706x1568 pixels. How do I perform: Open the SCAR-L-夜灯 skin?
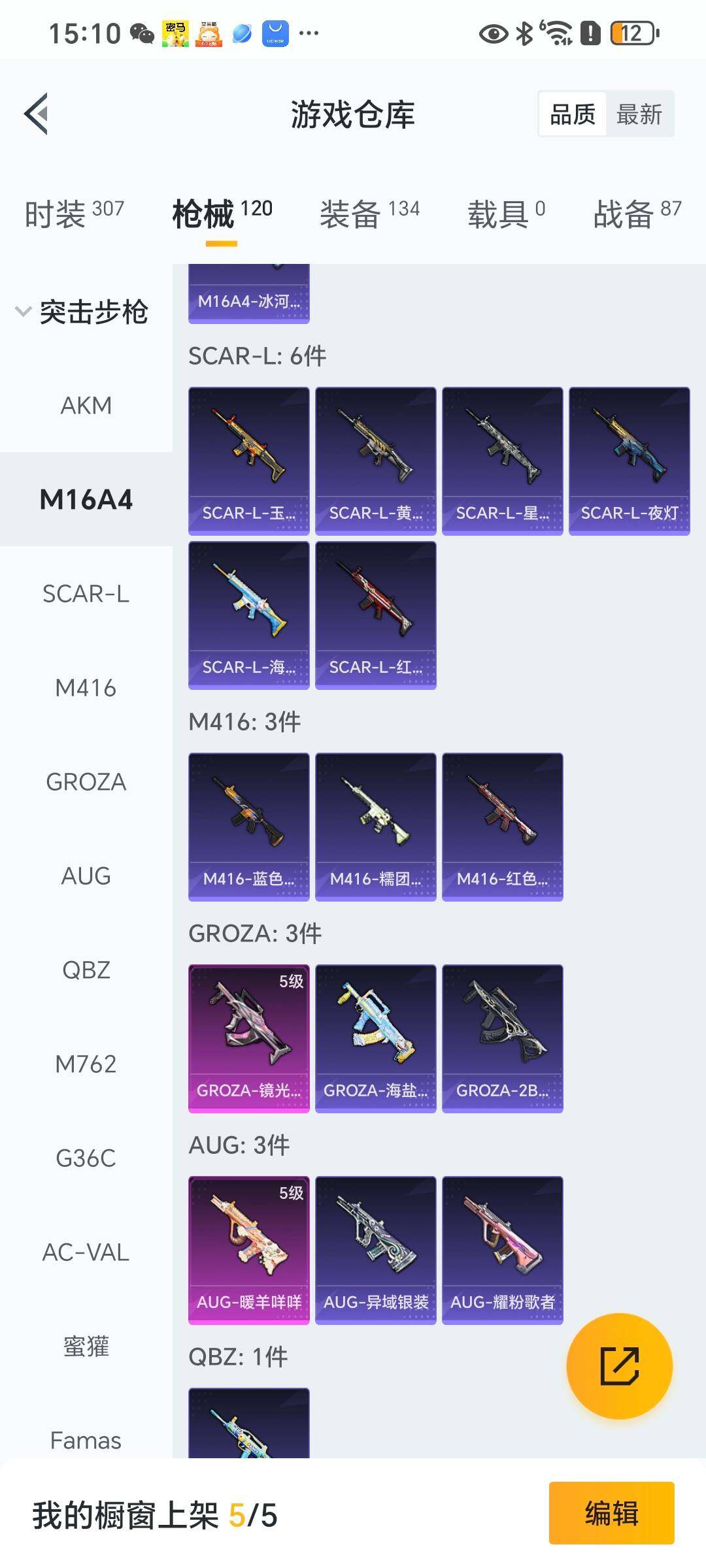[629, 461]
